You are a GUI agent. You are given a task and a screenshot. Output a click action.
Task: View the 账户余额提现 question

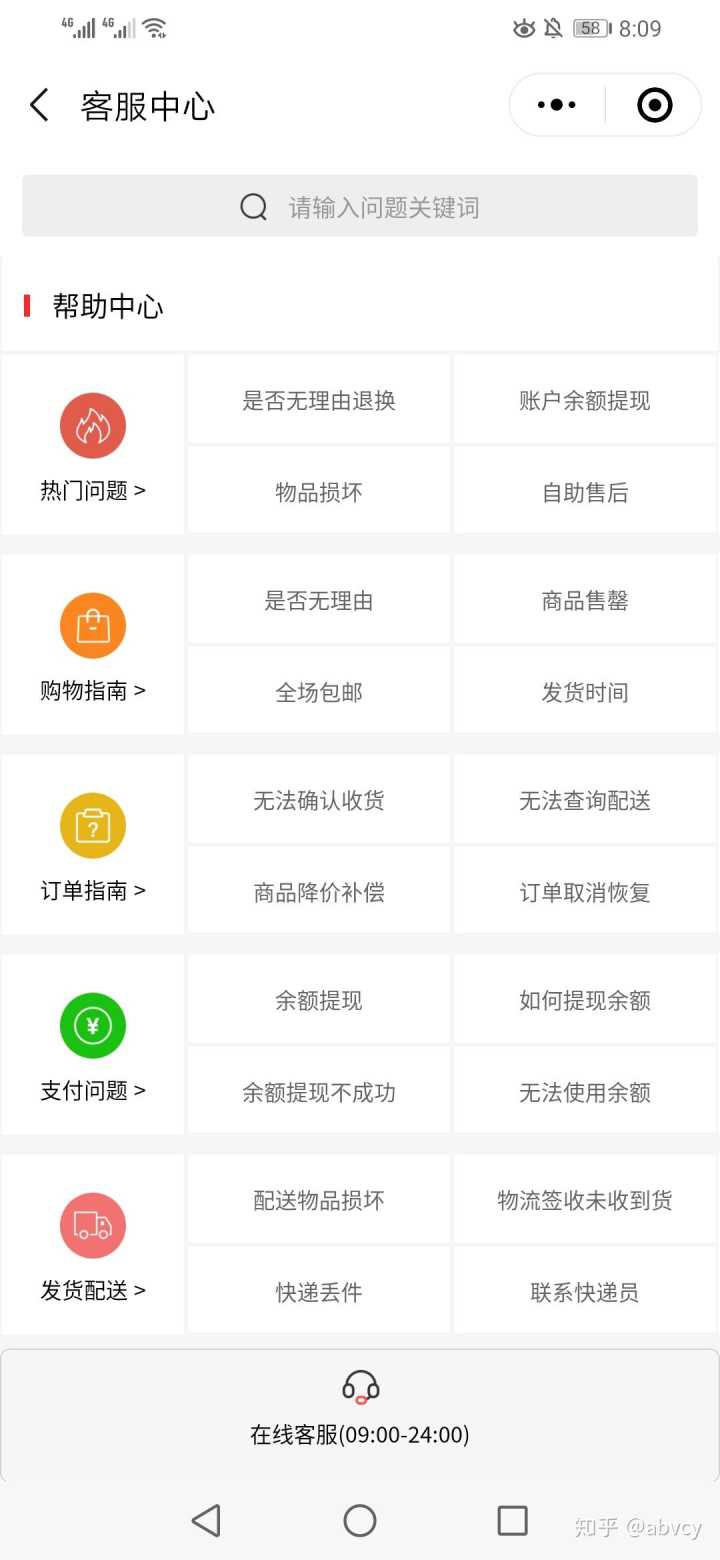click(x=585, y=401)
